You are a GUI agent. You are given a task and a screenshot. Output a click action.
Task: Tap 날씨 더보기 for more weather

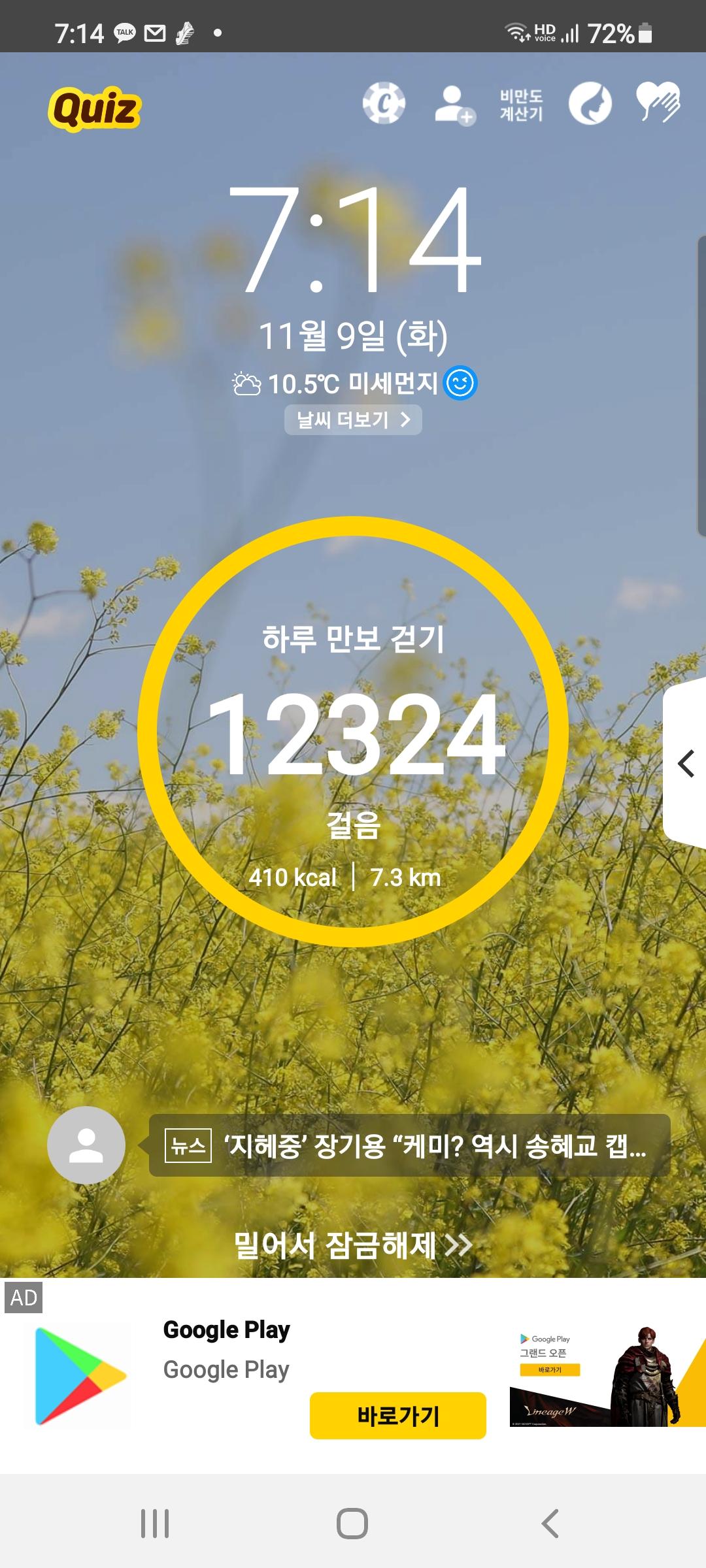[x=353, y=419]
